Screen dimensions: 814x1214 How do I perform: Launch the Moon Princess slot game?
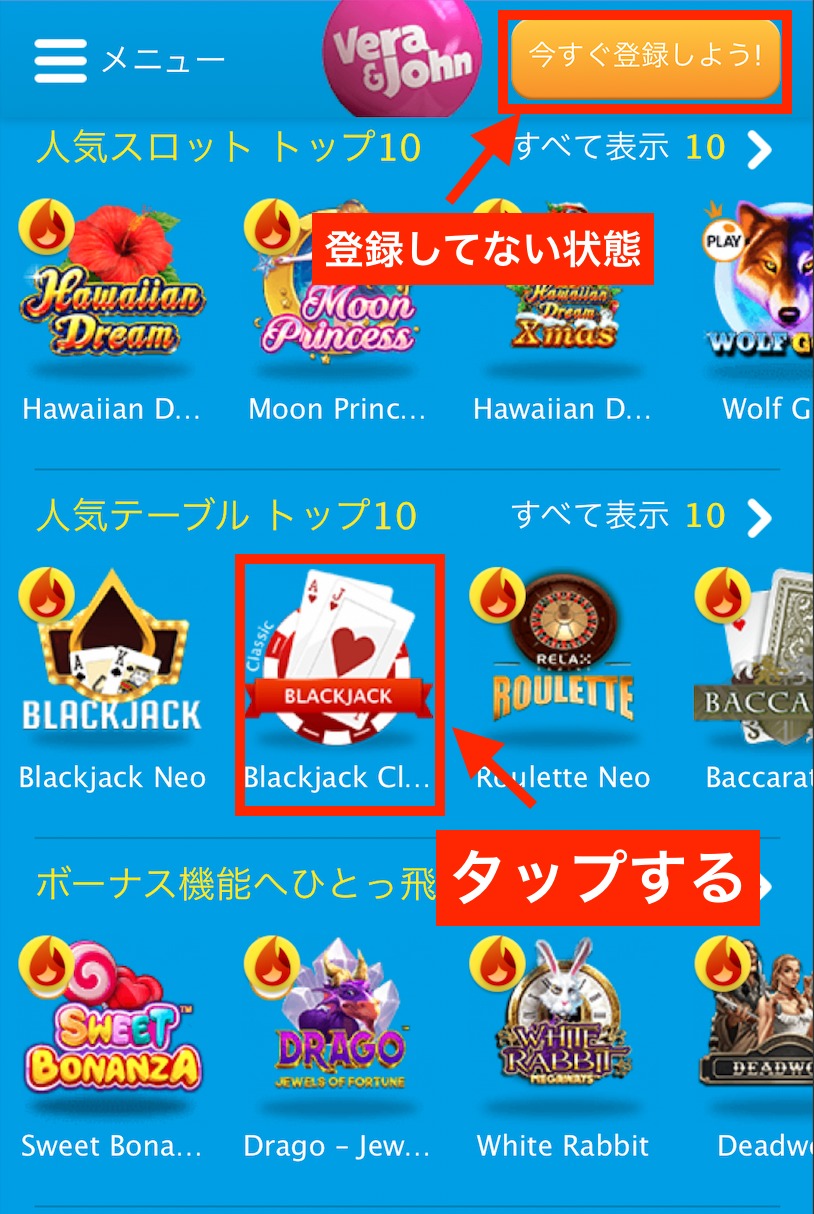(337, 290)
